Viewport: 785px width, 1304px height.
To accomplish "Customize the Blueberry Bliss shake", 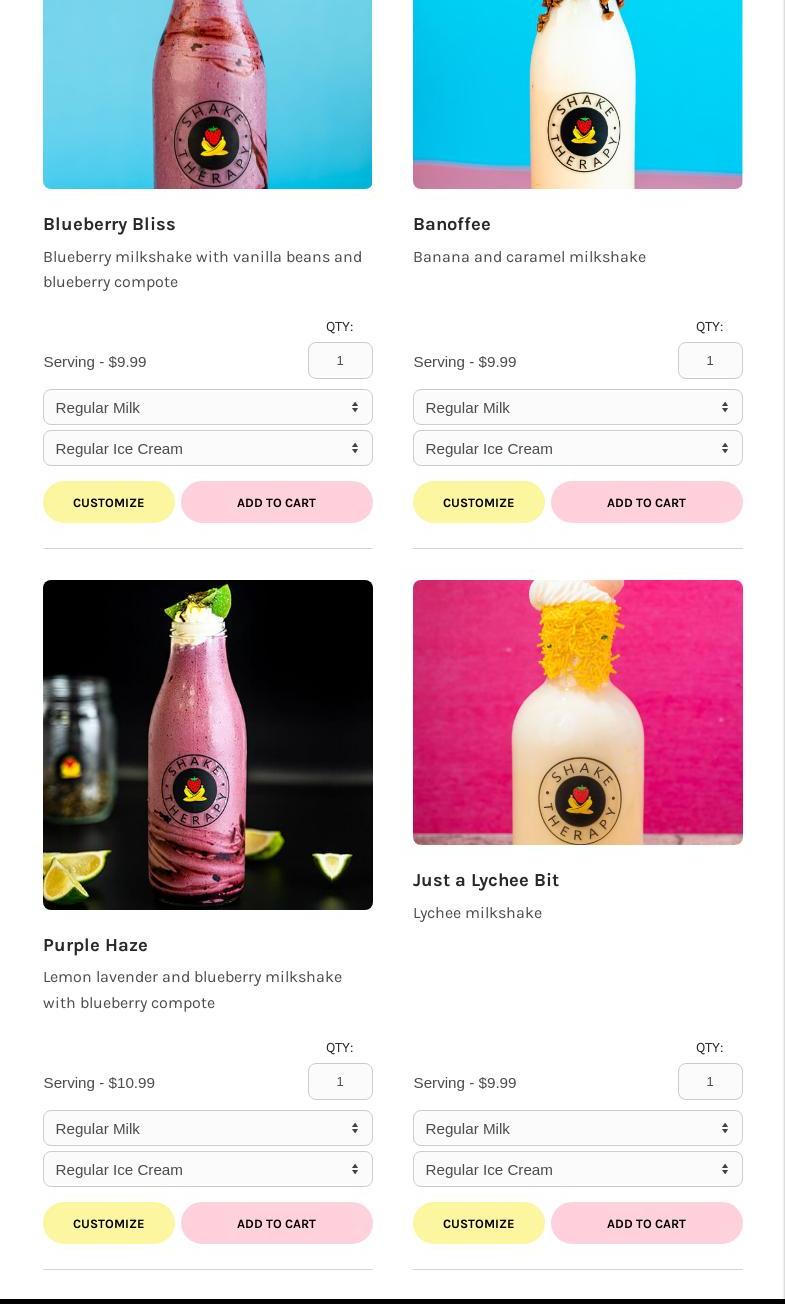I will tap(108, 502).
